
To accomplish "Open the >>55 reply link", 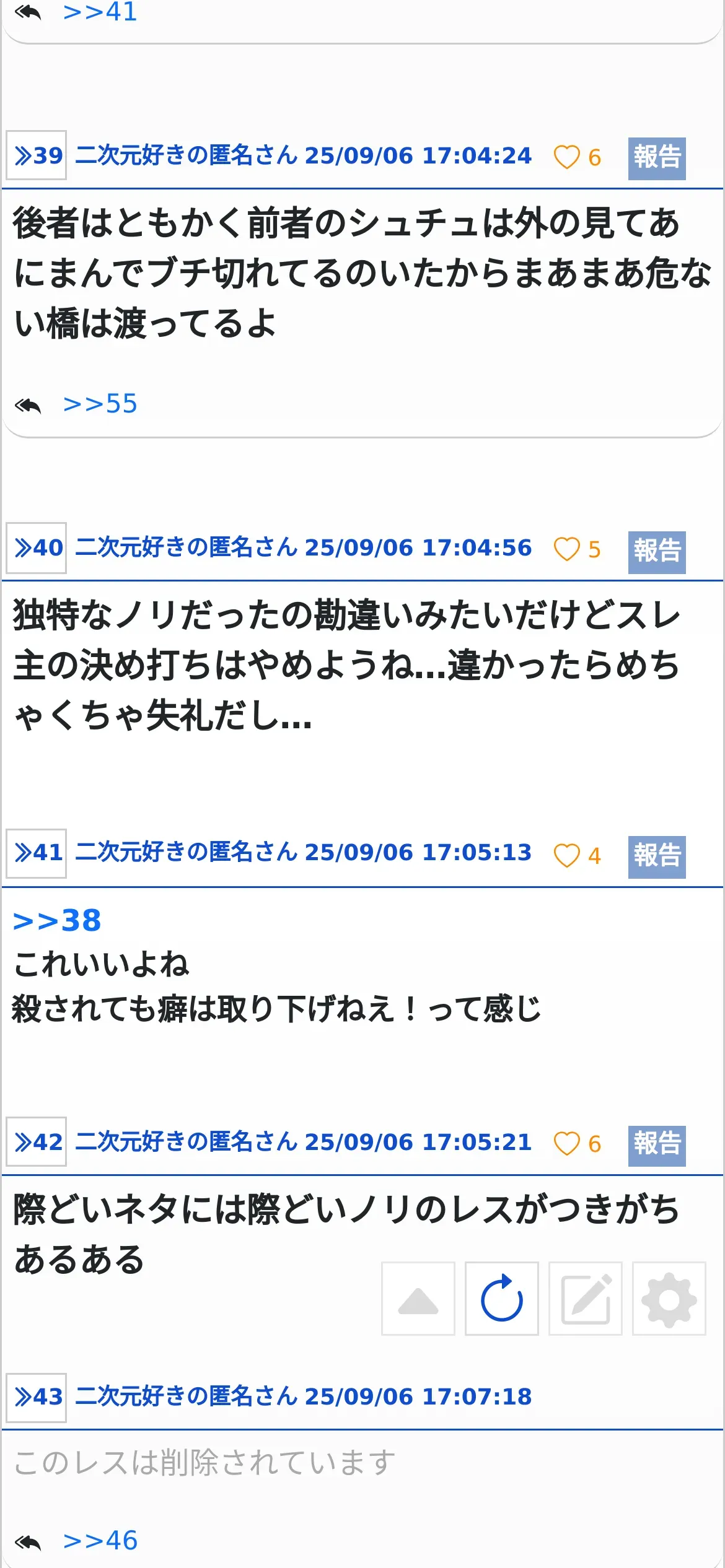I will point(100,404).
